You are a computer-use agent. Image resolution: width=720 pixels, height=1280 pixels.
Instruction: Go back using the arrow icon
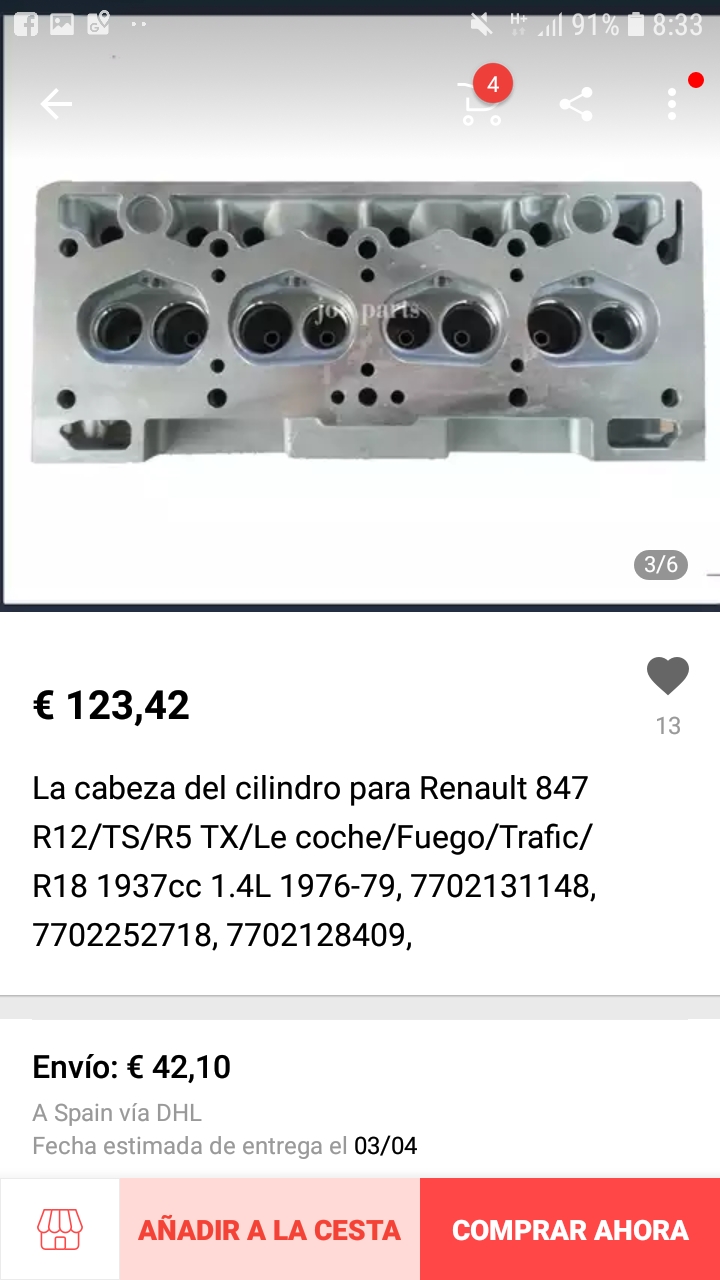click(56, 104)
